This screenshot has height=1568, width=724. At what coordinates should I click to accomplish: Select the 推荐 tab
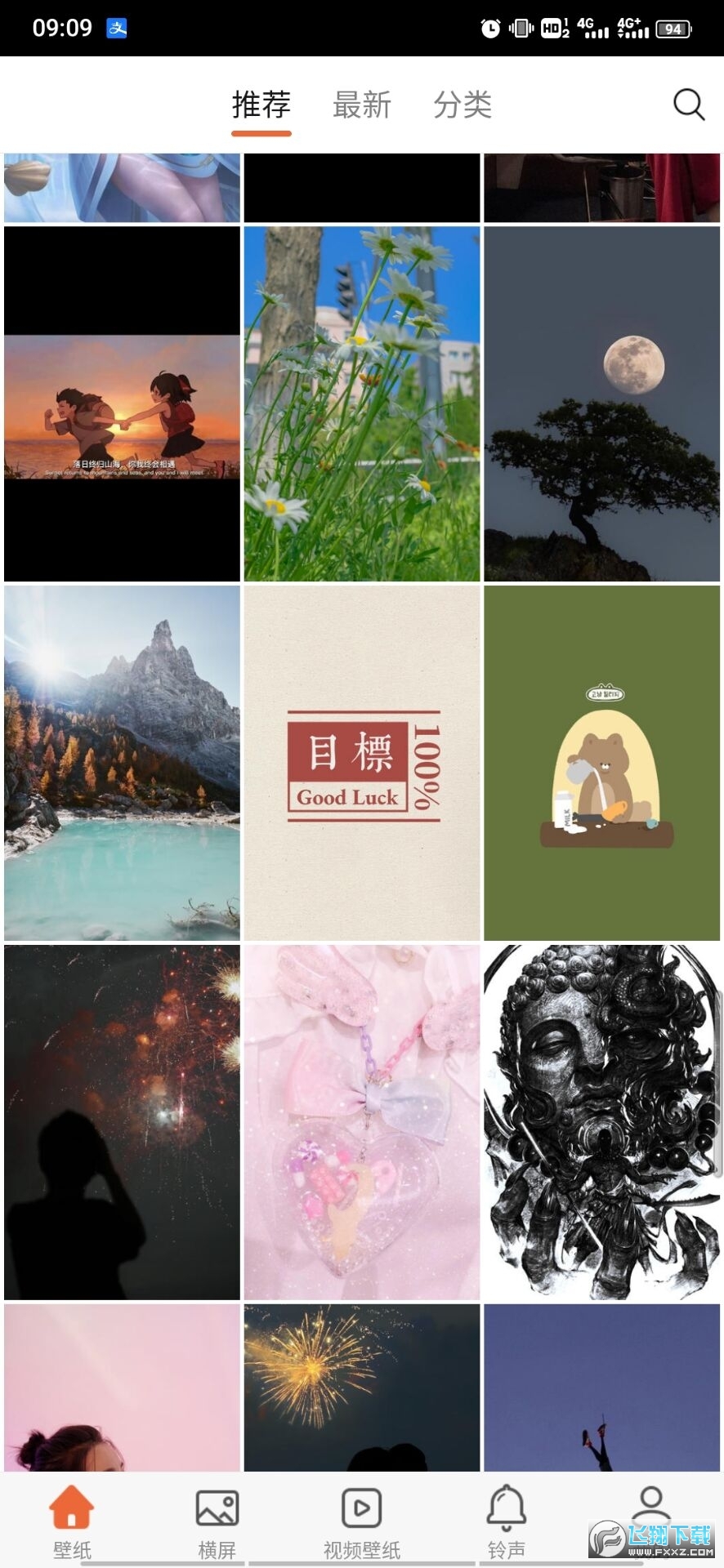coord(261,105)
